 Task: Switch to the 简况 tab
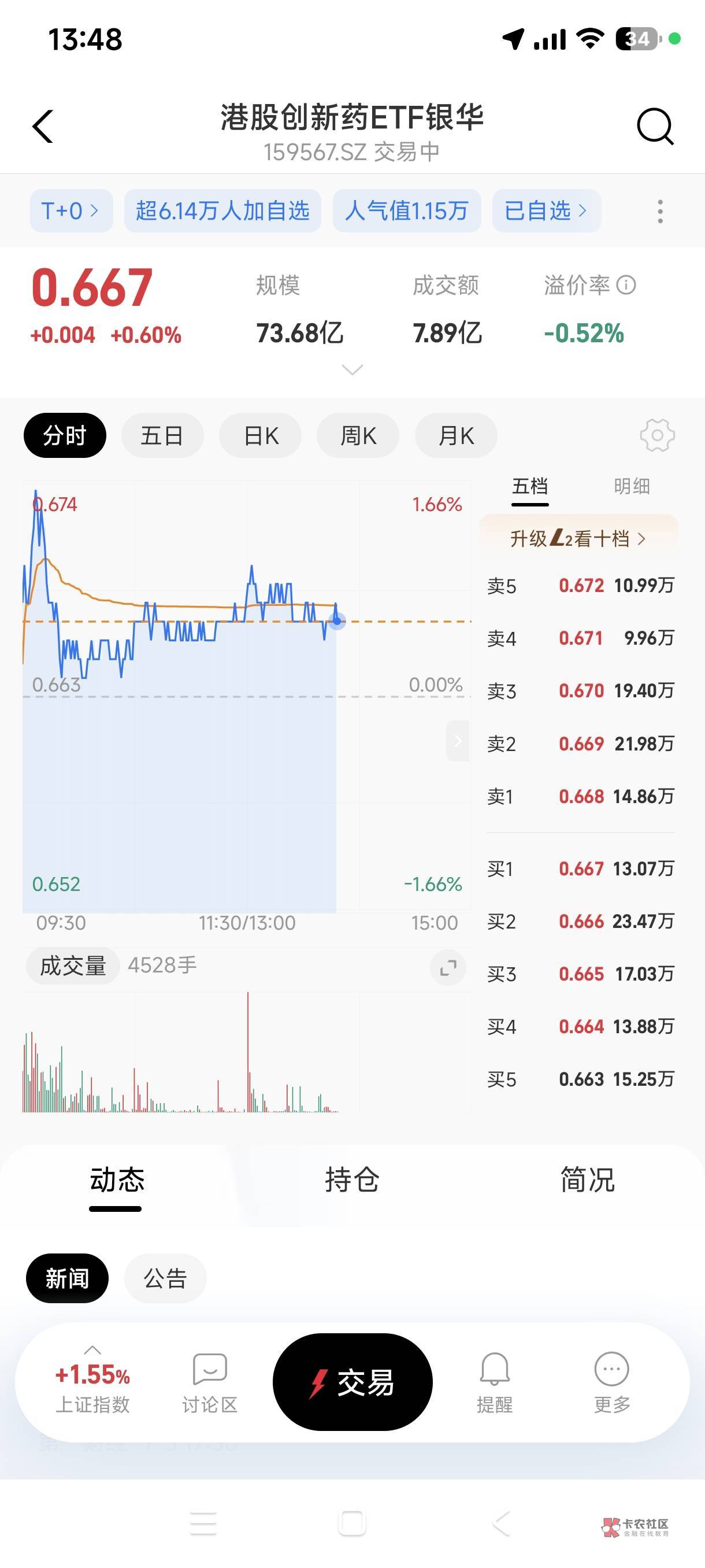click(x=588, y=1179)
